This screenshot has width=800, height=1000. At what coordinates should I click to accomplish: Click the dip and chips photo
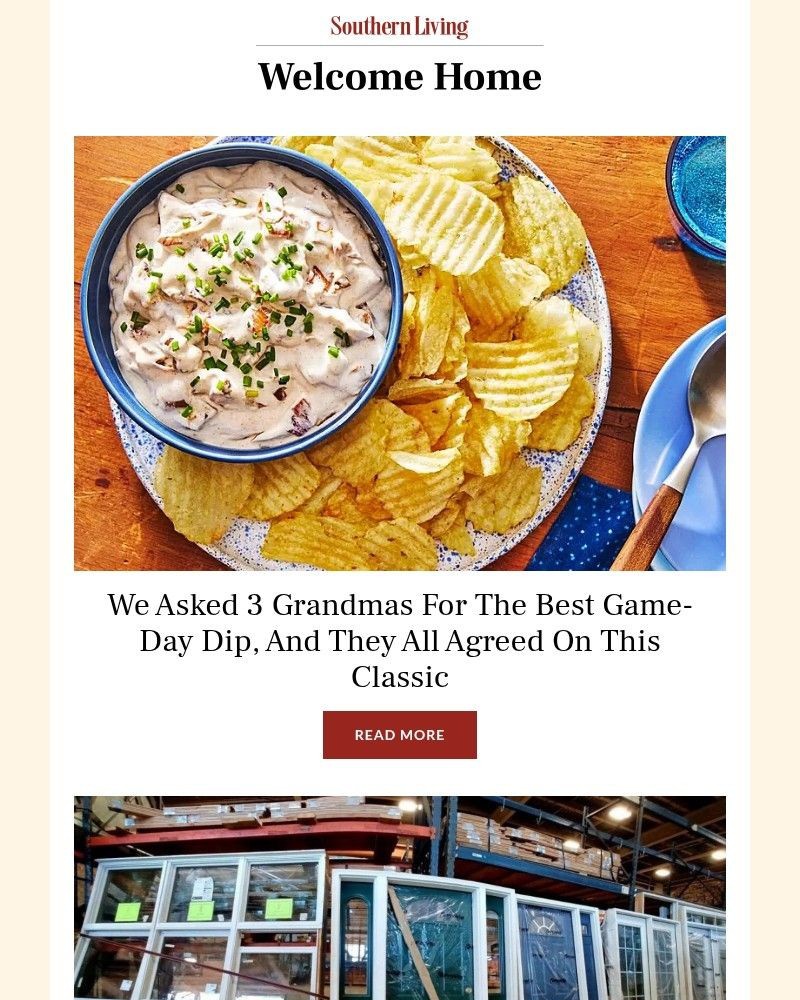tap(400, 352)
